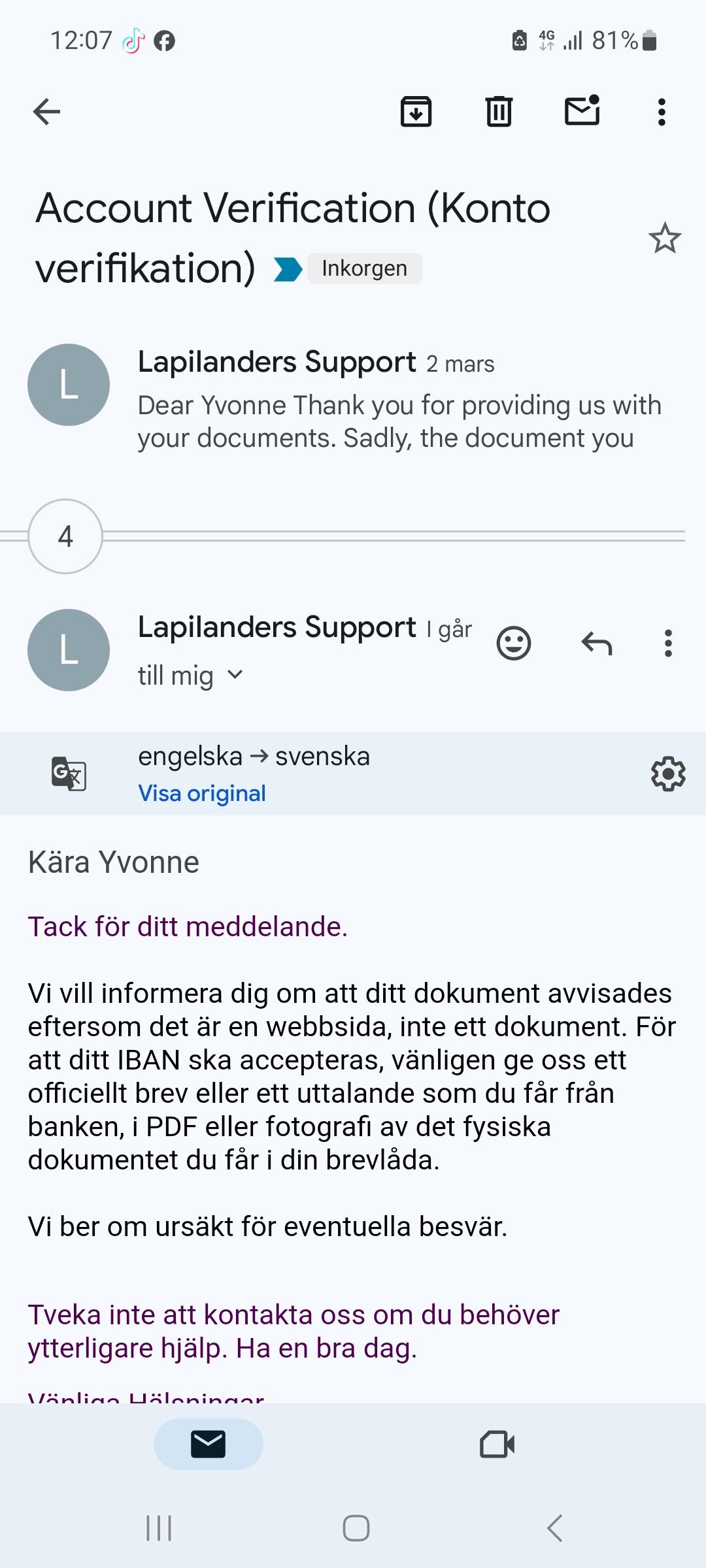The height and width of the screenshot is (1568, 706).
Task: Open translation settings gear
Action: [x=667, y=774]
